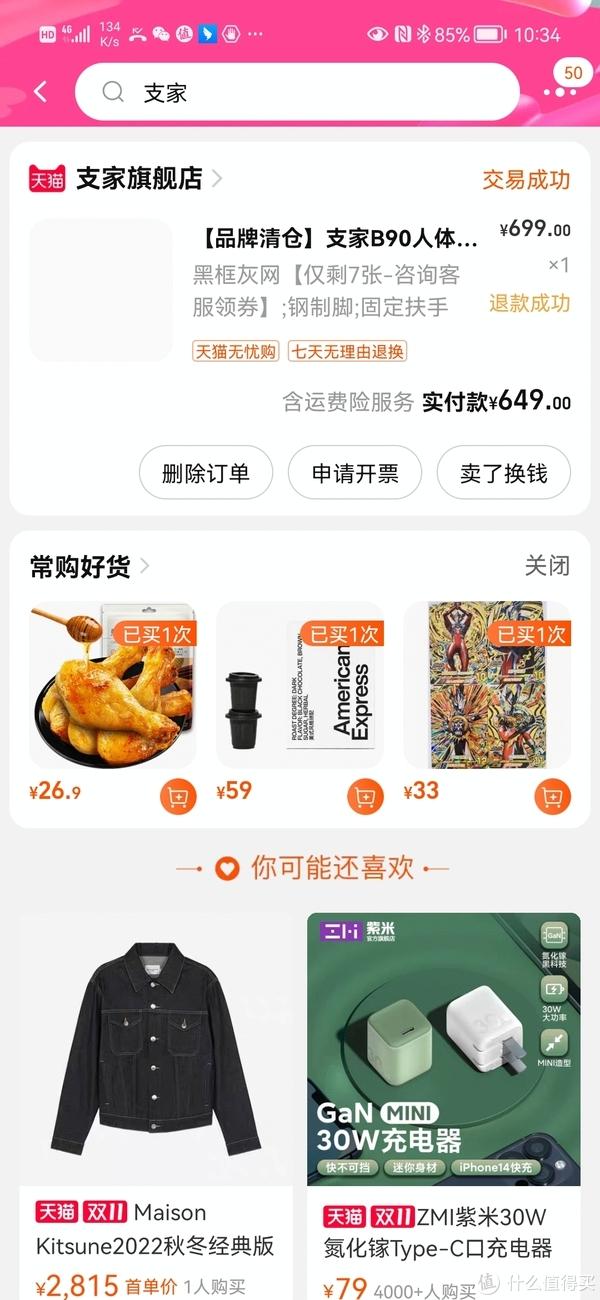Open Maison Kitsune denim jacket listing
Image resolution: width=600 pixels, height=1300 pixels.
tap(156, 1050)
